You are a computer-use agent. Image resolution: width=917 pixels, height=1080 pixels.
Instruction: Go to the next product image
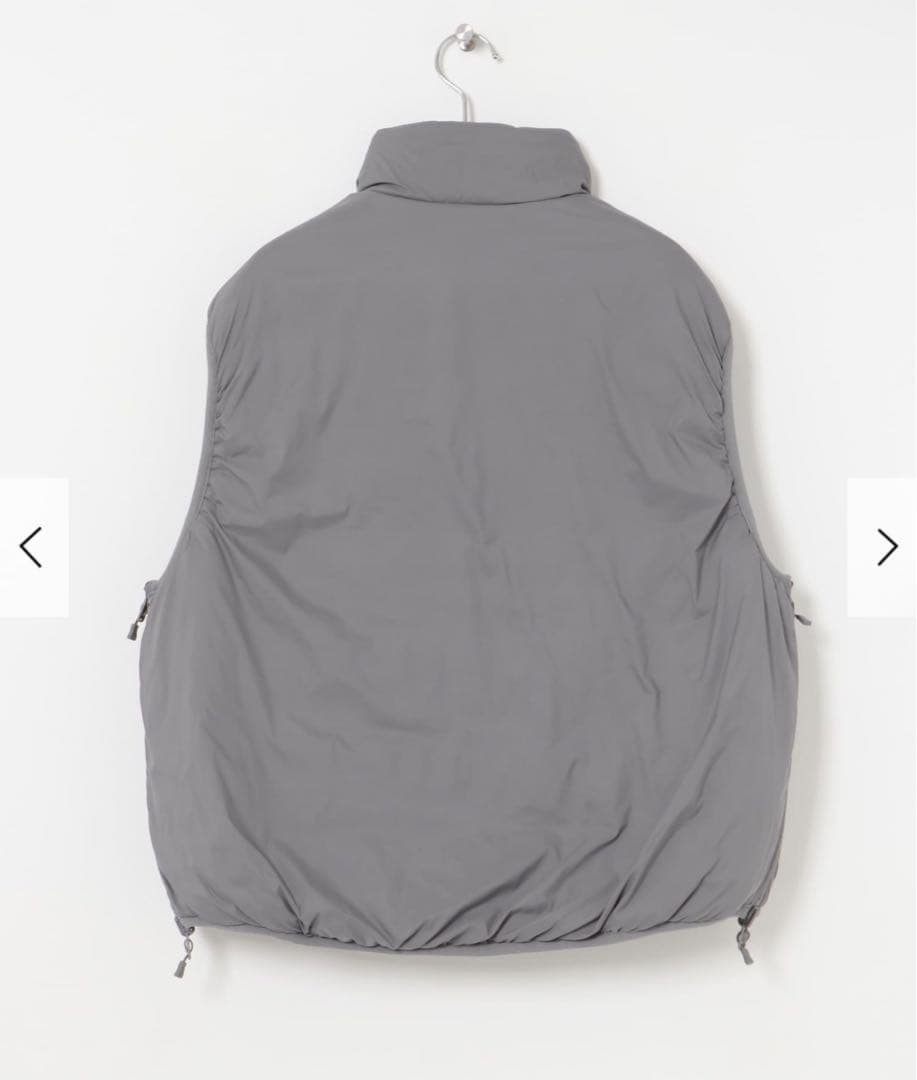884,547
